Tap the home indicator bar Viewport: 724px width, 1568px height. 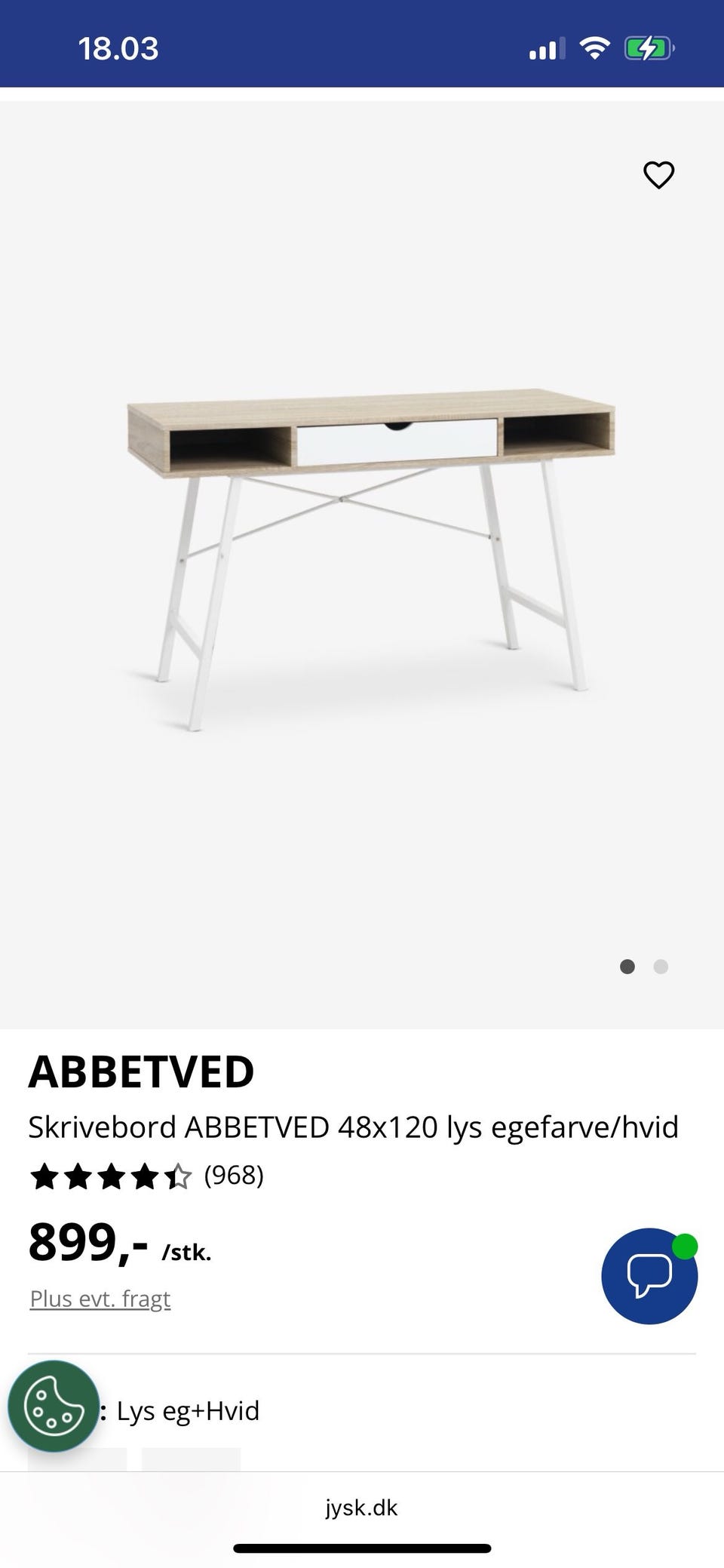[x=361, y=1548]
